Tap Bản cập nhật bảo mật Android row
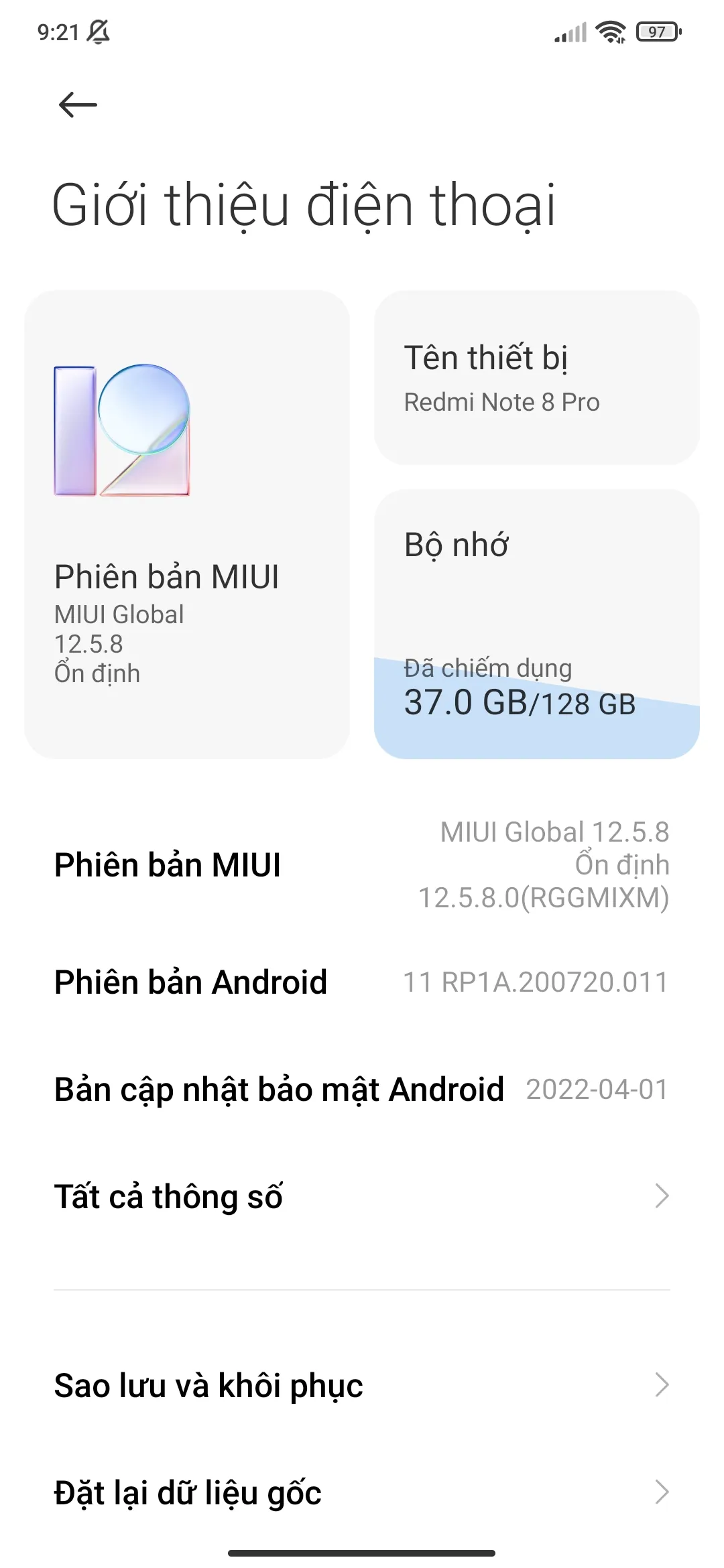 362,1088
